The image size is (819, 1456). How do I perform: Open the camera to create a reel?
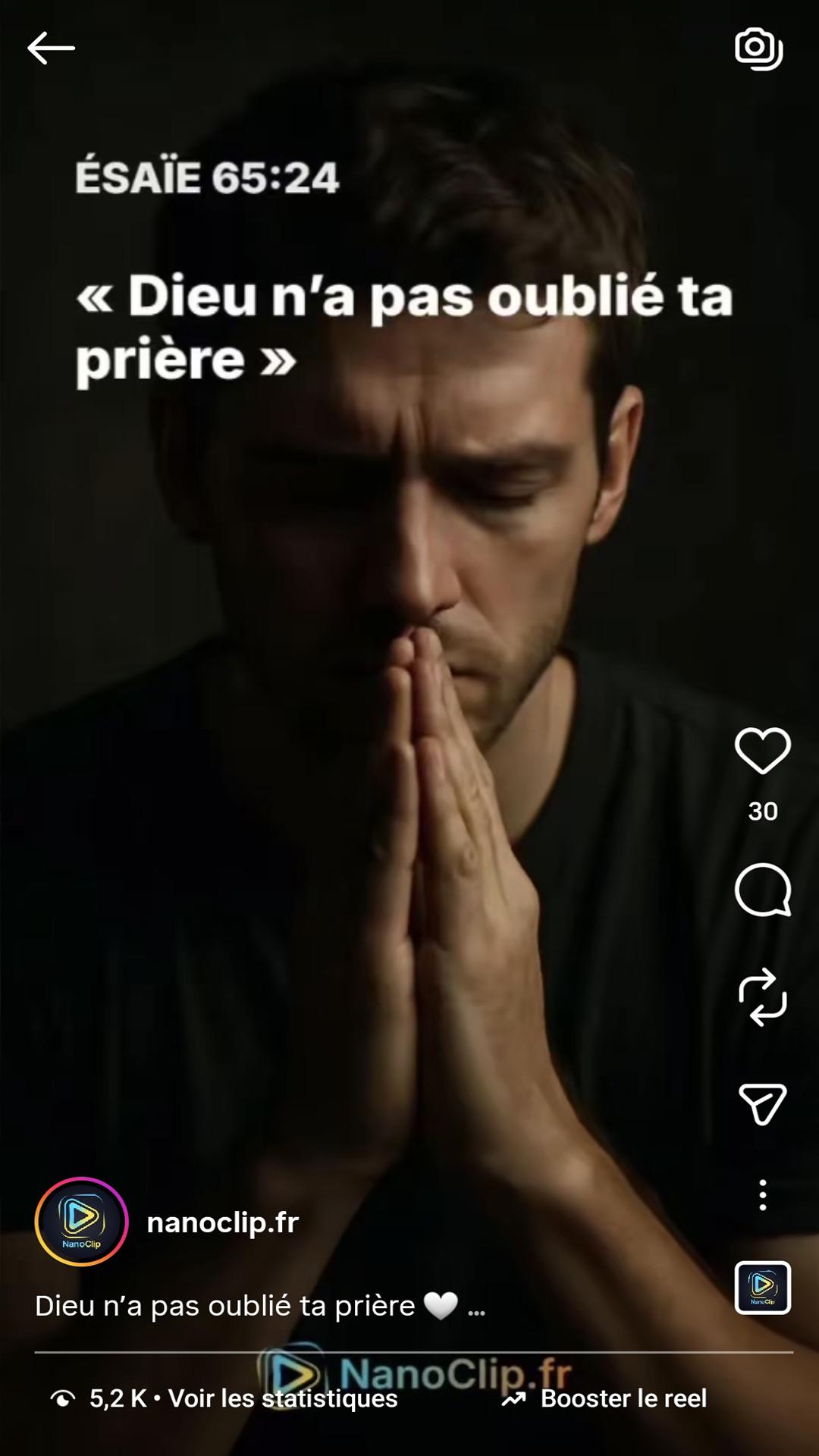coord(758,49)
